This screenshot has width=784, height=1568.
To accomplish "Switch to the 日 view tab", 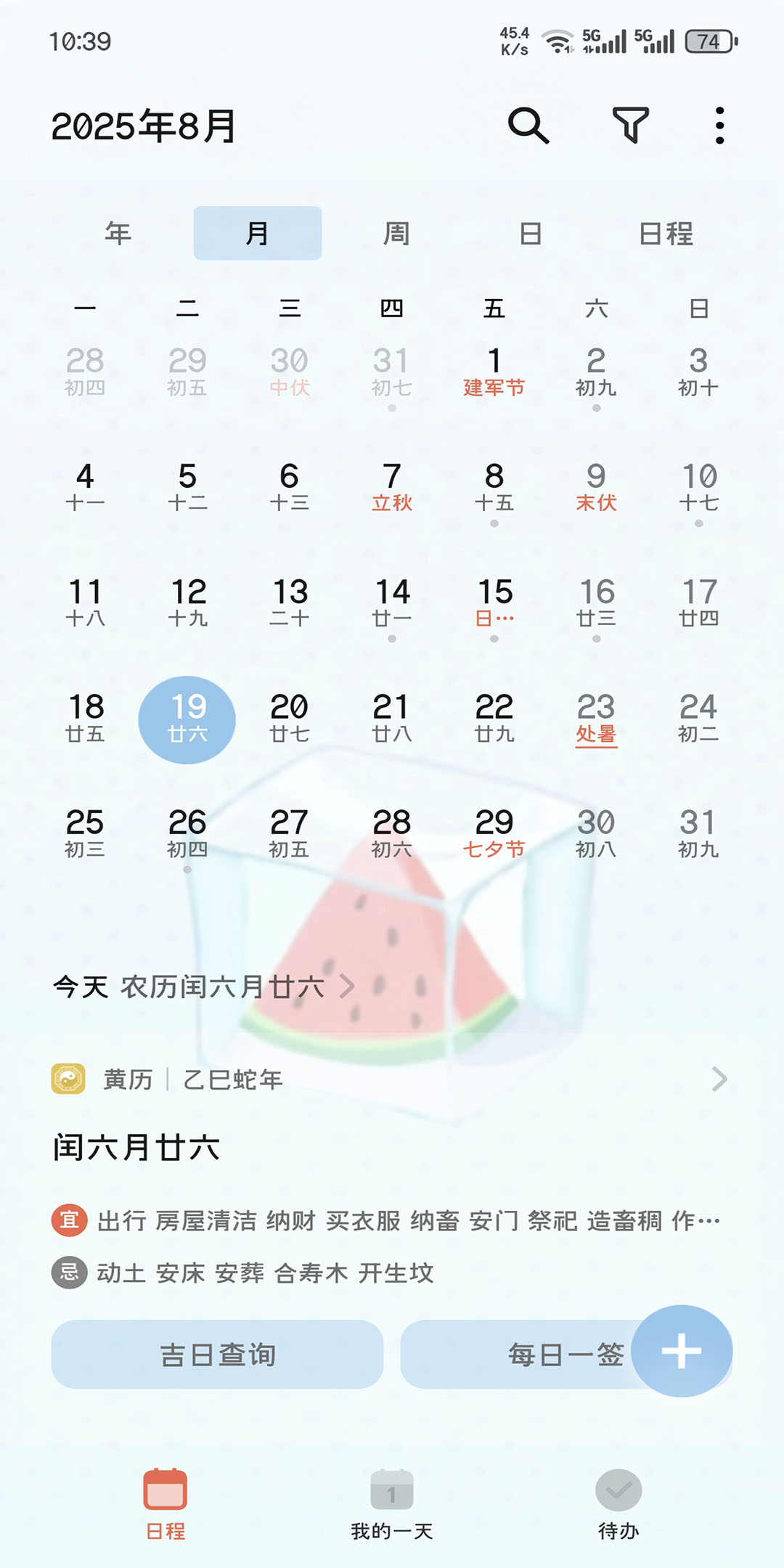I will (x=531, y=233).
